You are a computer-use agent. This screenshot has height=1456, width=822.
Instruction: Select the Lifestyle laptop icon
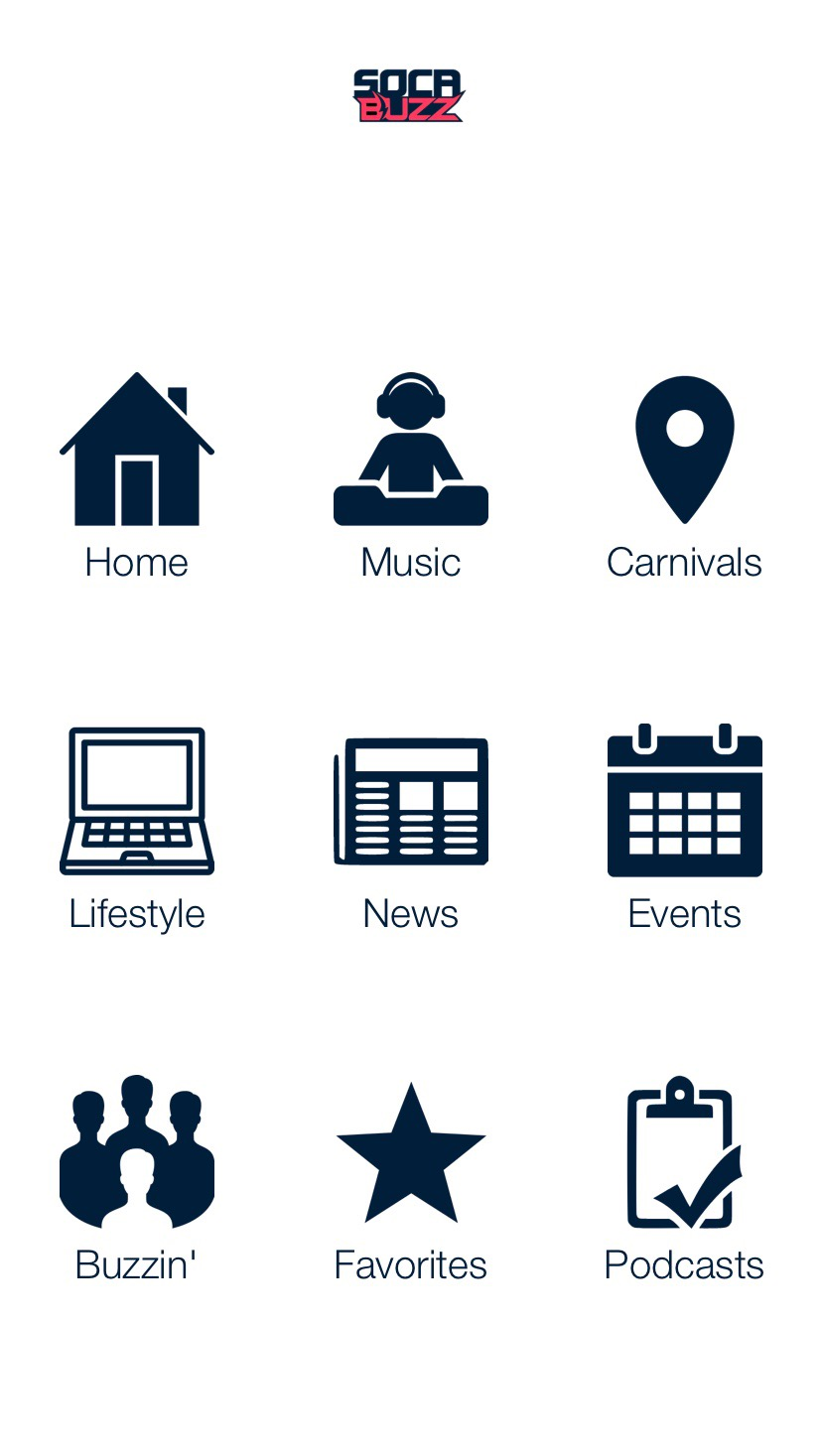coord(137,801)
